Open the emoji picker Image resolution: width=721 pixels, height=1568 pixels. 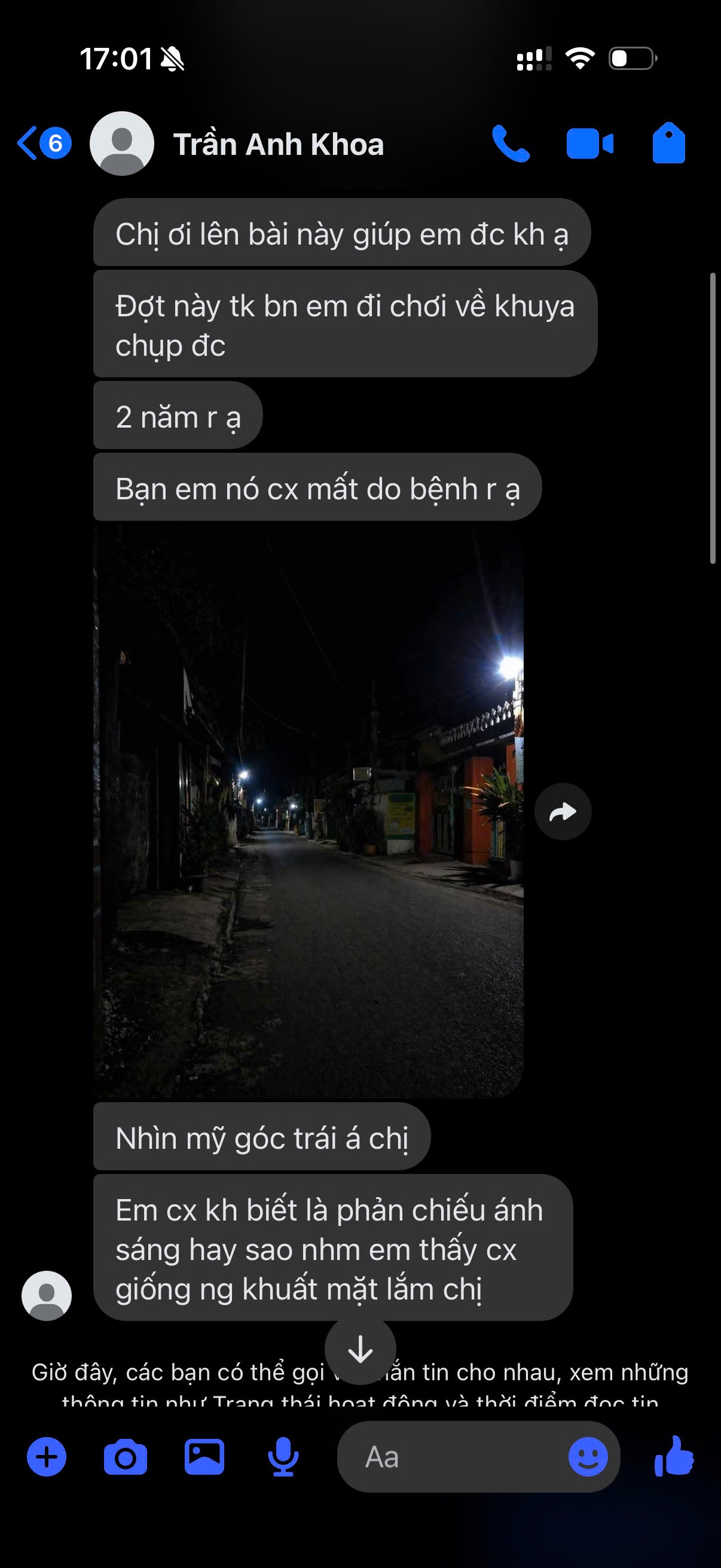[588, 1457]
